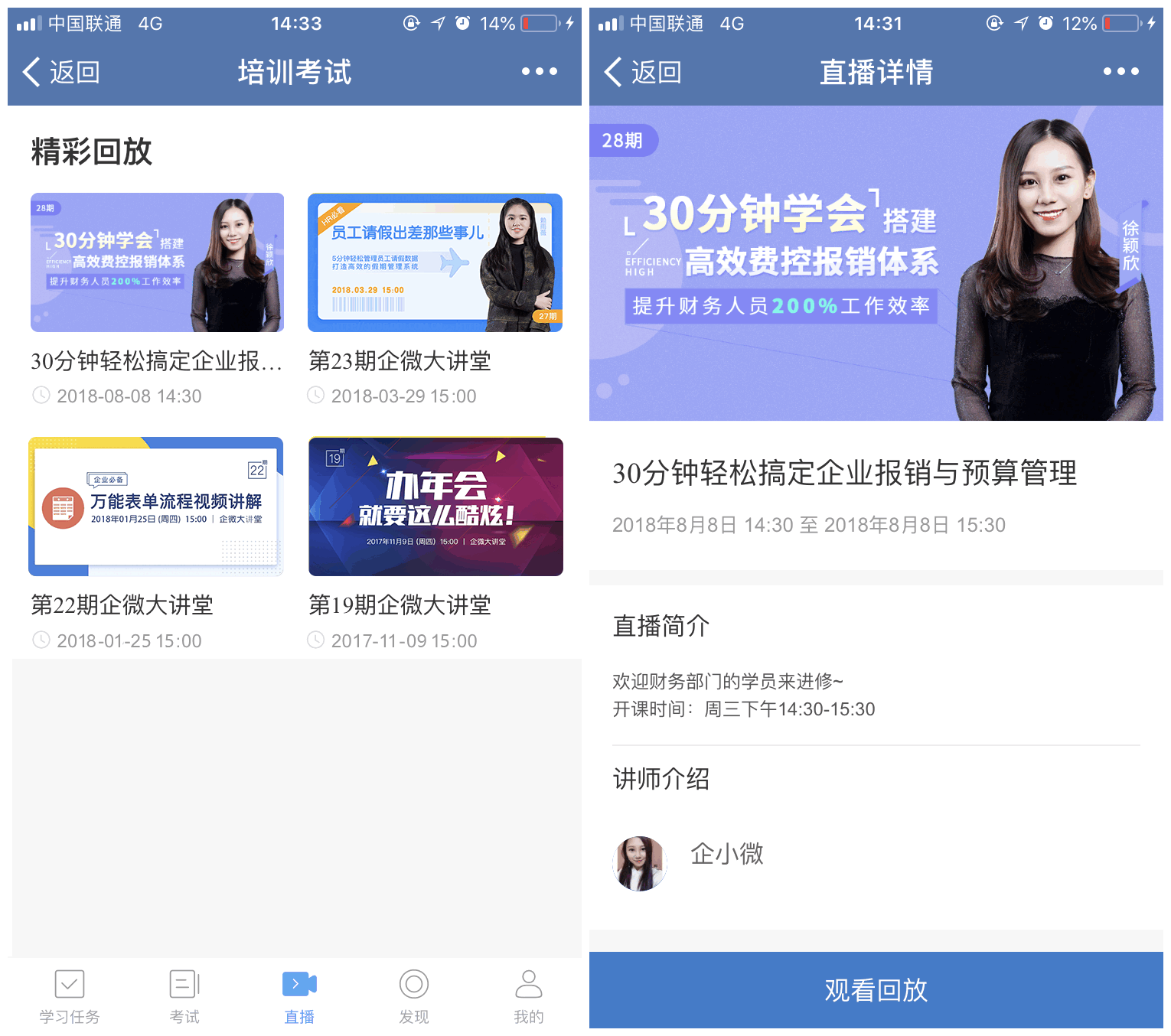Open overflow menu on 直播详情 screen
Screen dimensions: 1171x1036
1120,72
